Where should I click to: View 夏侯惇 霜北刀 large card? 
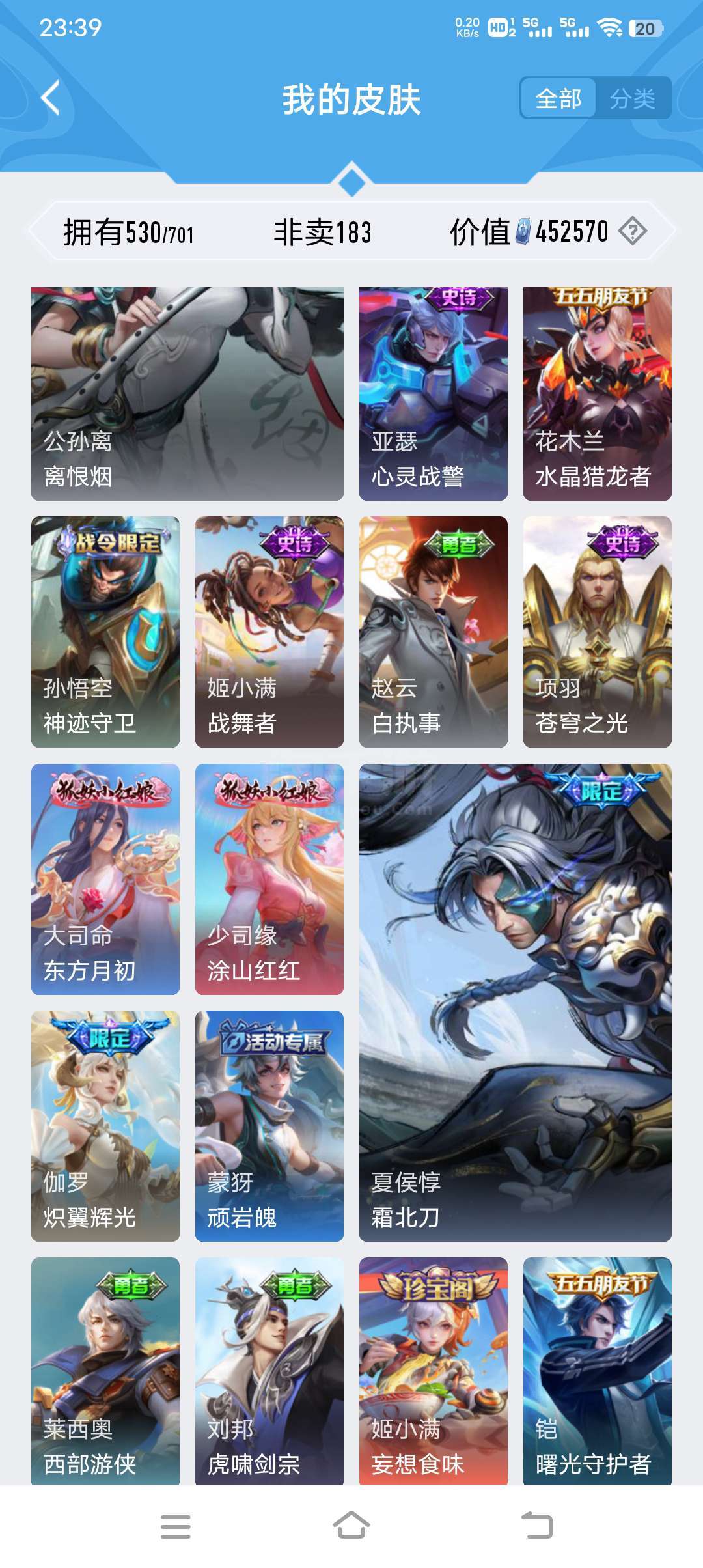(515, 1002)
